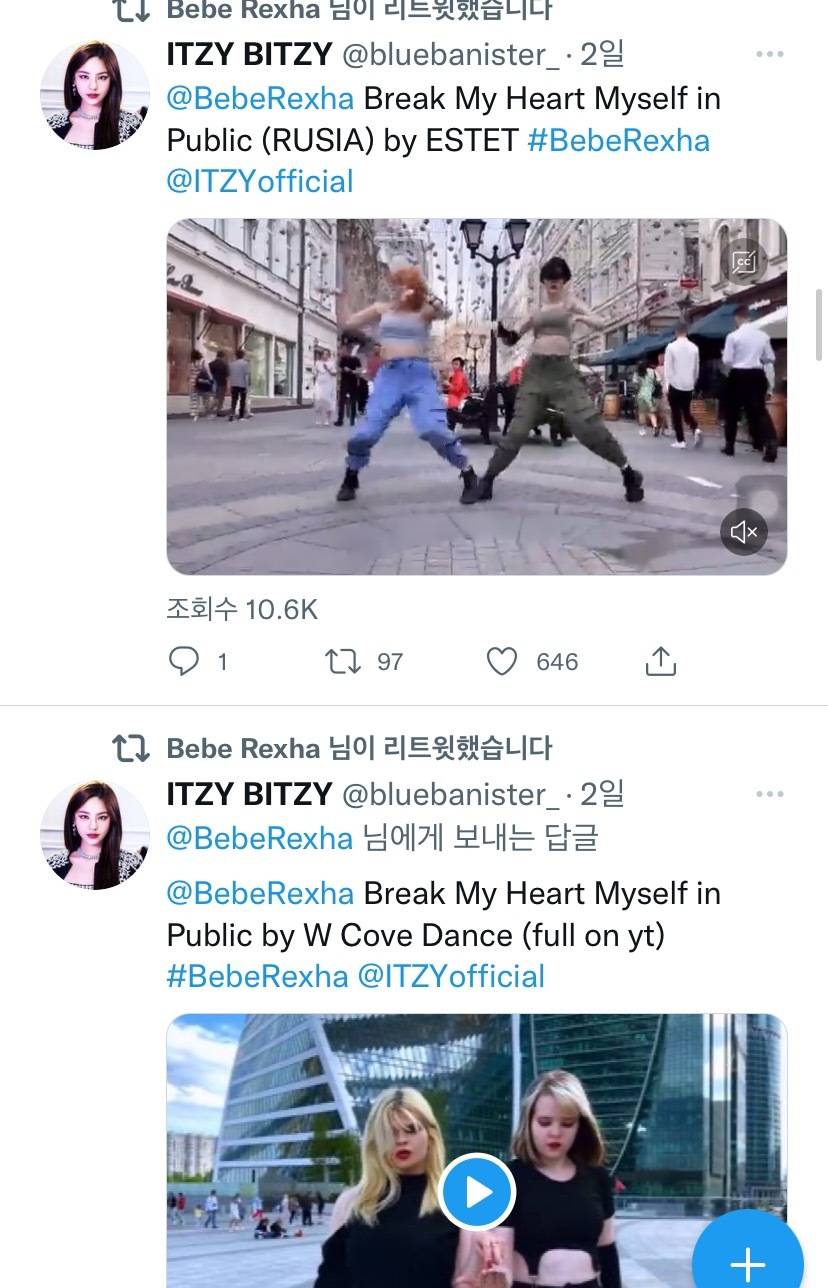
Task: Mute the dance video sound
Action: [x=743, y=531]
